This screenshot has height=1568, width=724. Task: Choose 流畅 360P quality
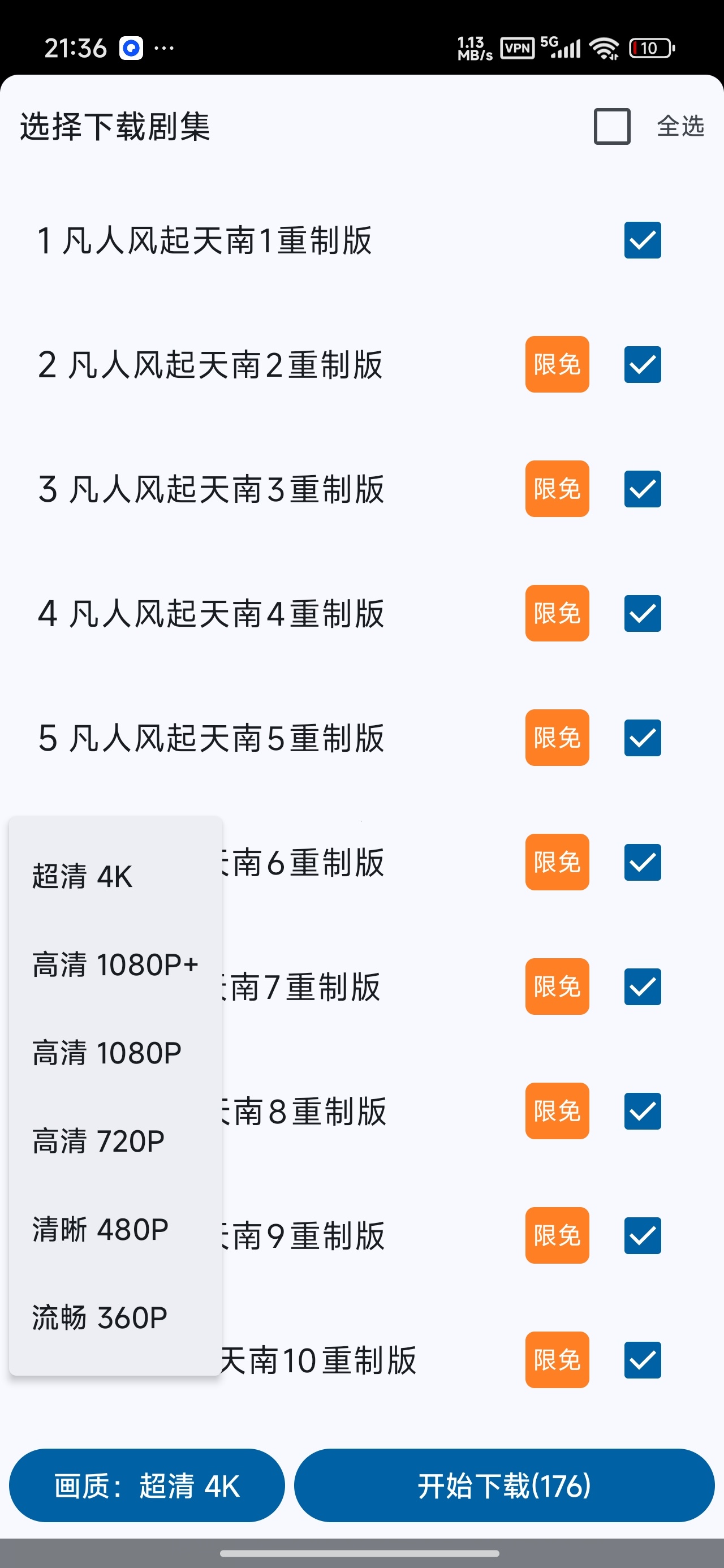[x=116, y=1318]
